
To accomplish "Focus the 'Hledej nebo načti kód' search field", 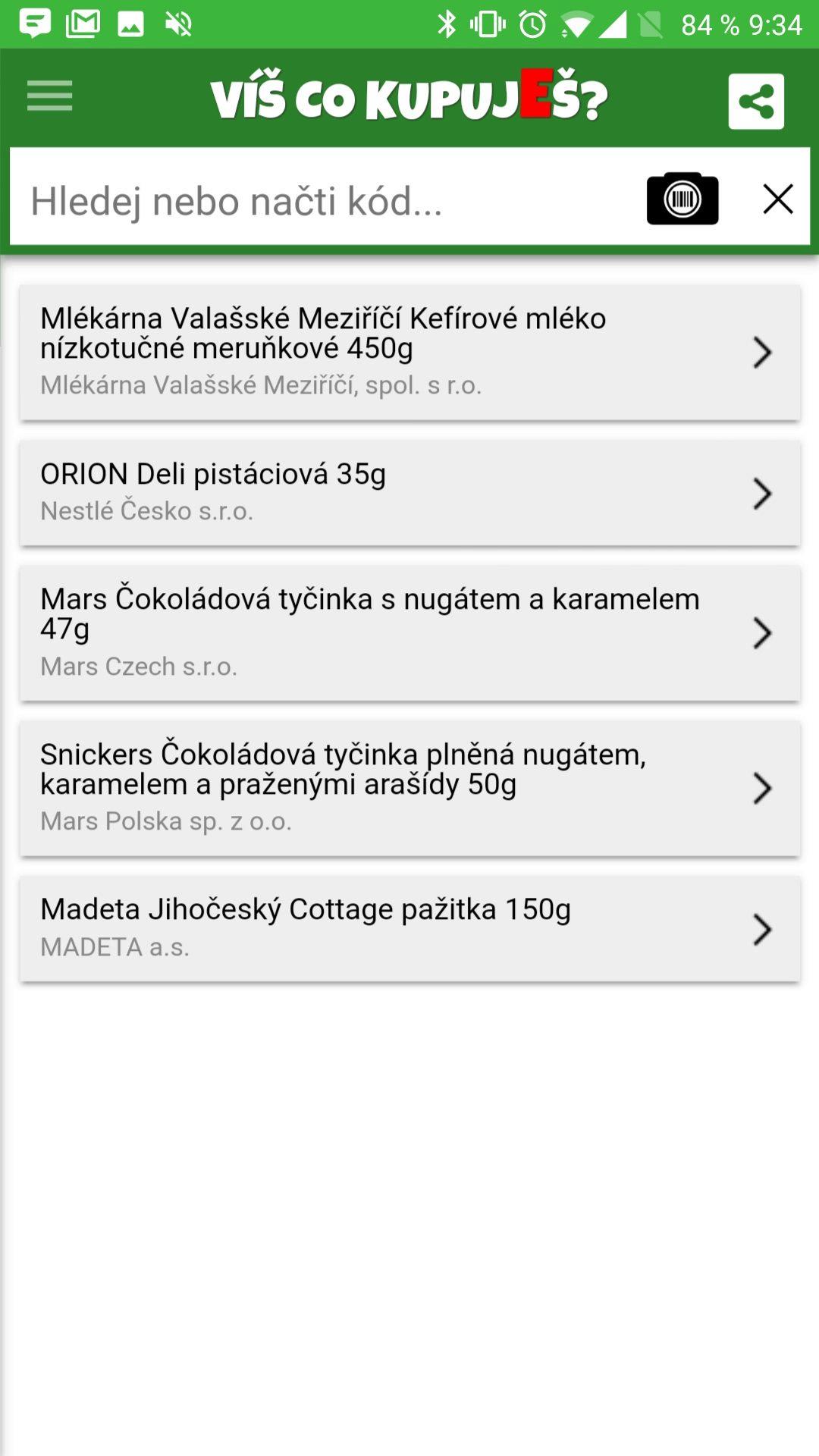I will pyautogui.click(x=326, y=201).
